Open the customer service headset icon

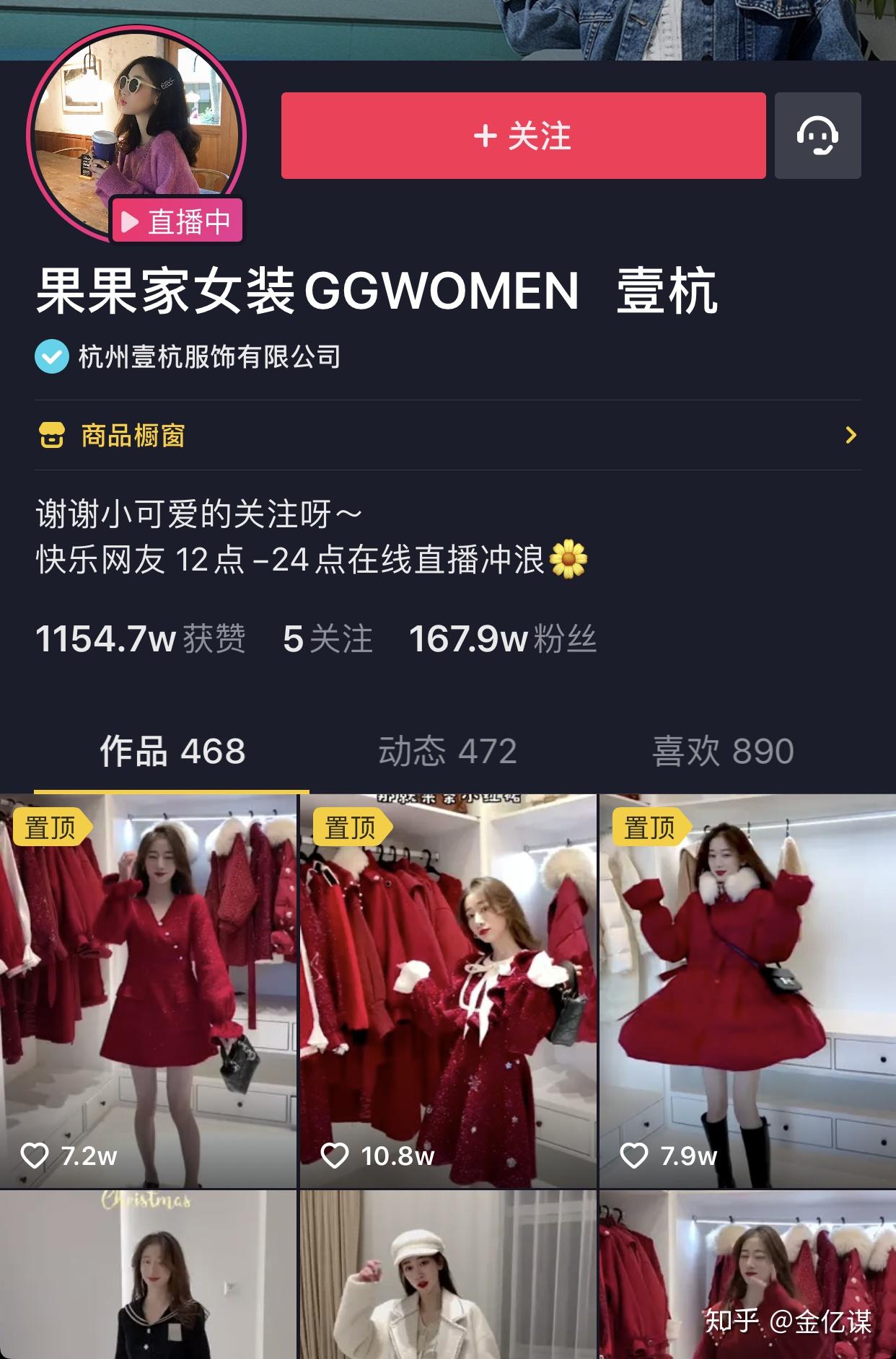pyautogui.click(x=817, y=136)
